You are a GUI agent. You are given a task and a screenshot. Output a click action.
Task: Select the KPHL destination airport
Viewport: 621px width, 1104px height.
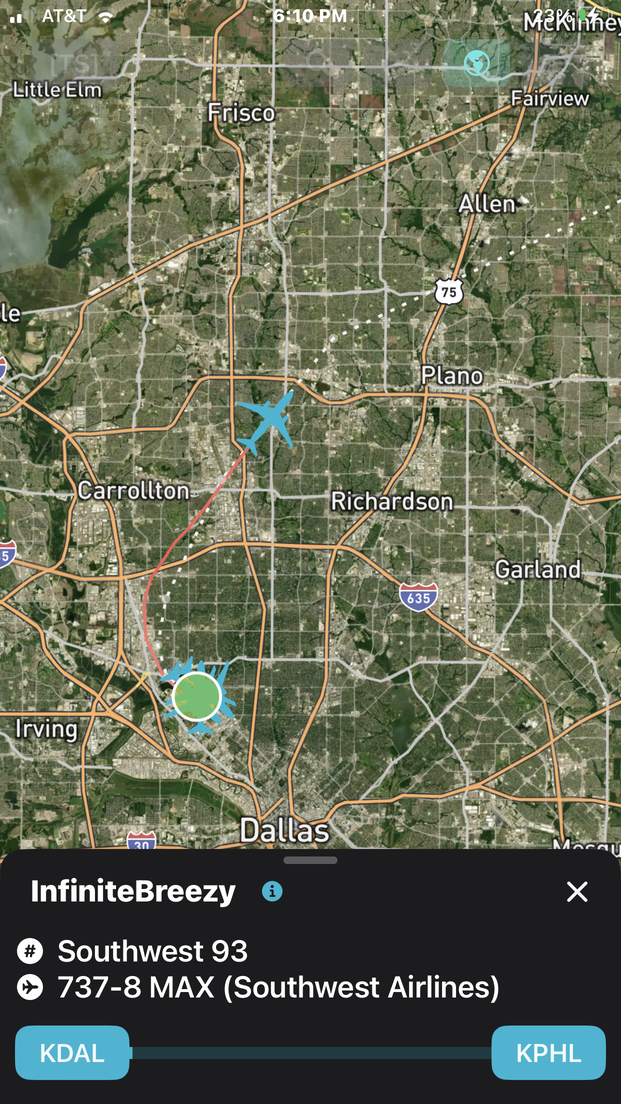pyautogui.click(x=548, y=1053)
